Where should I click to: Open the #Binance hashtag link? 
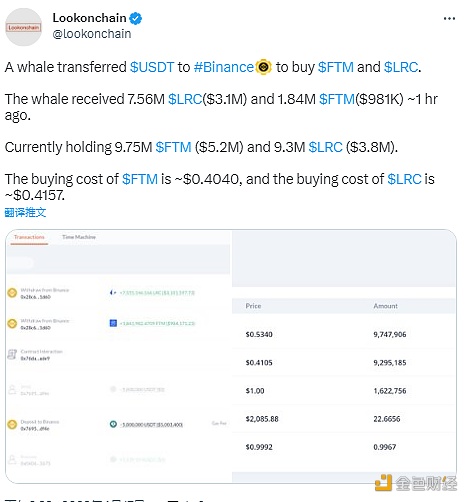coord(224,67)
